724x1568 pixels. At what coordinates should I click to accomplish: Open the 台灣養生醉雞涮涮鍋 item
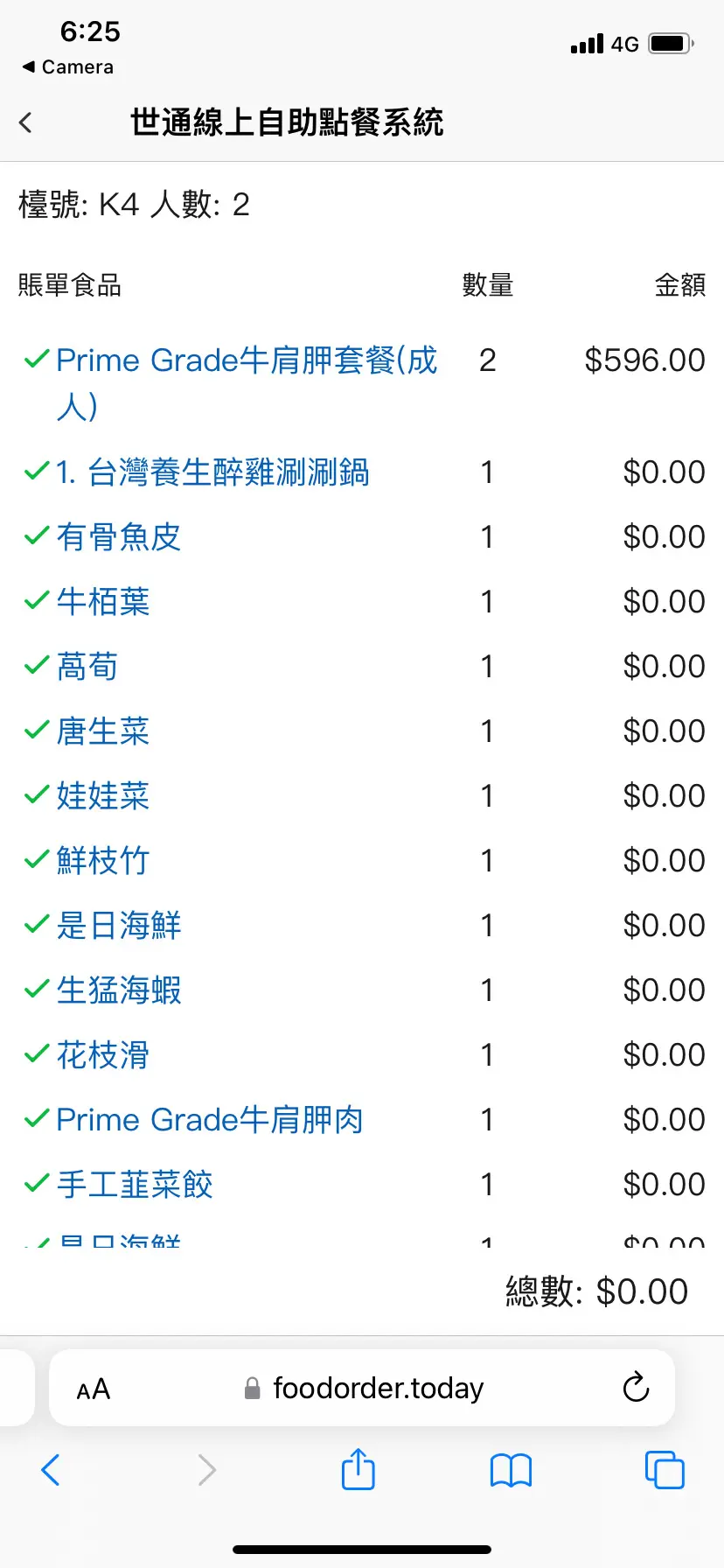click(212, 472)
